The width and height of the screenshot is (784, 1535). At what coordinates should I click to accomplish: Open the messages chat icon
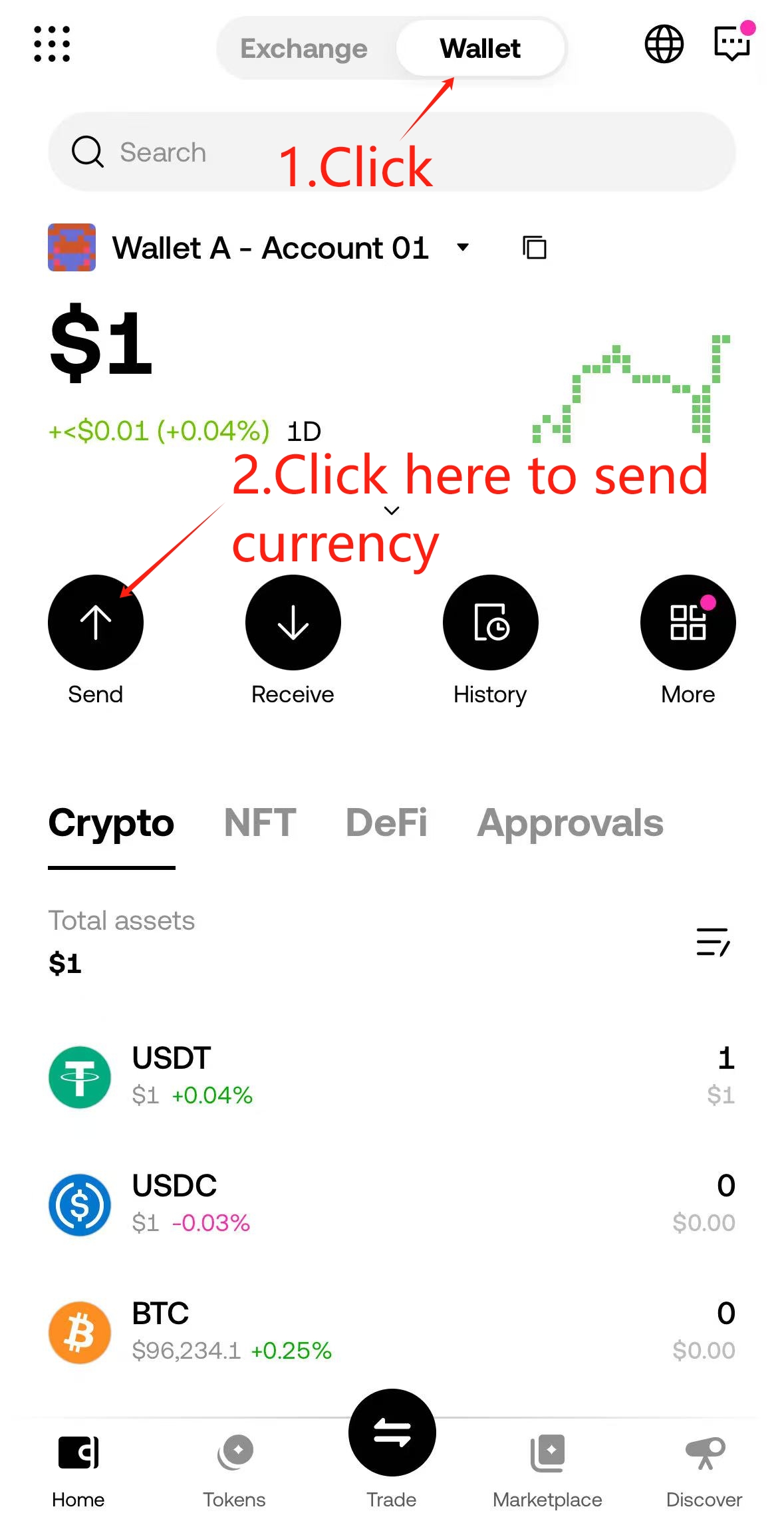[x=732, y=44]
